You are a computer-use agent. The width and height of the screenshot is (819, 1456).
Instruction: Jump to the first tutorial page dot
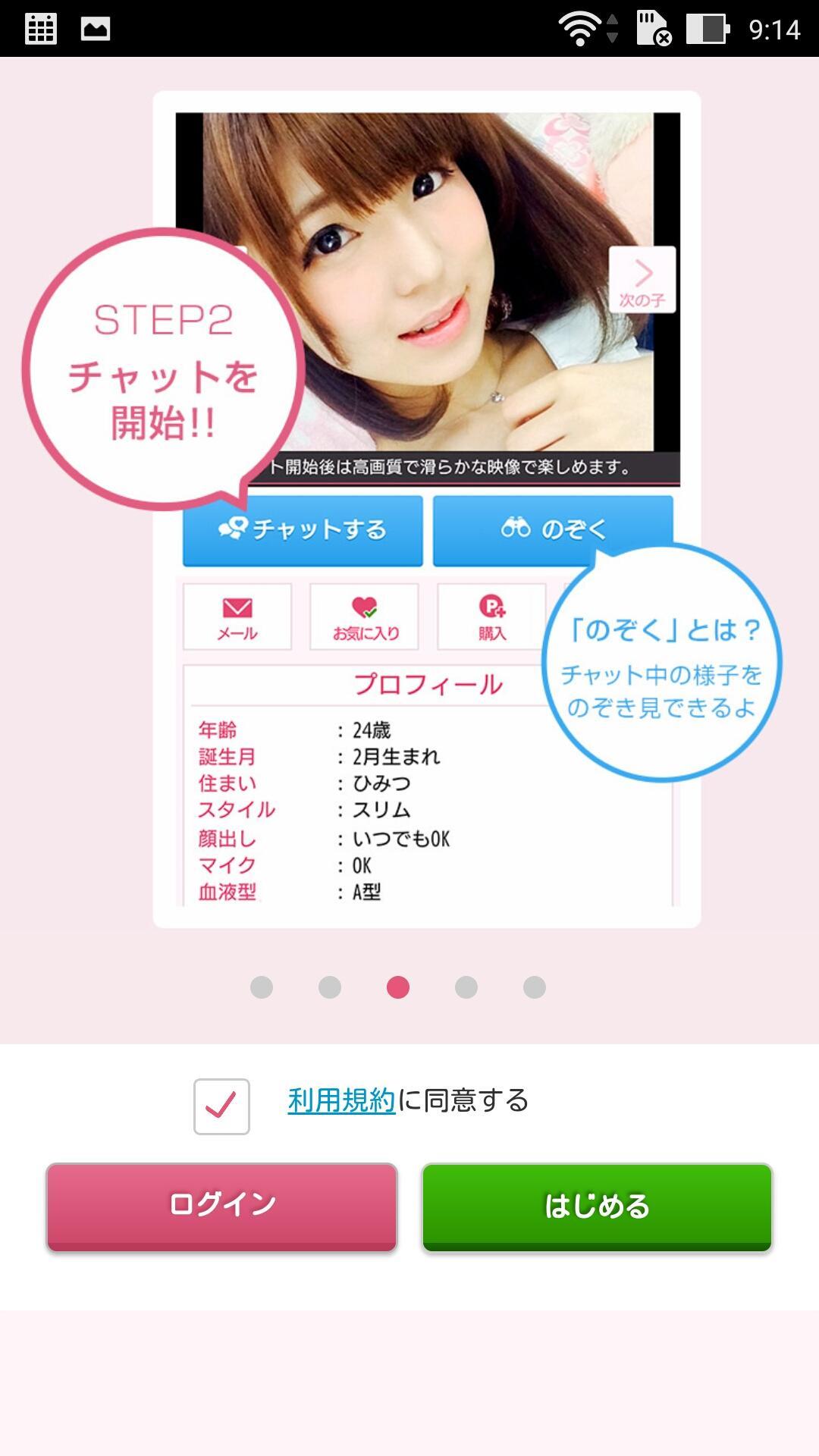pyautogui.click(x=262, y=987)
